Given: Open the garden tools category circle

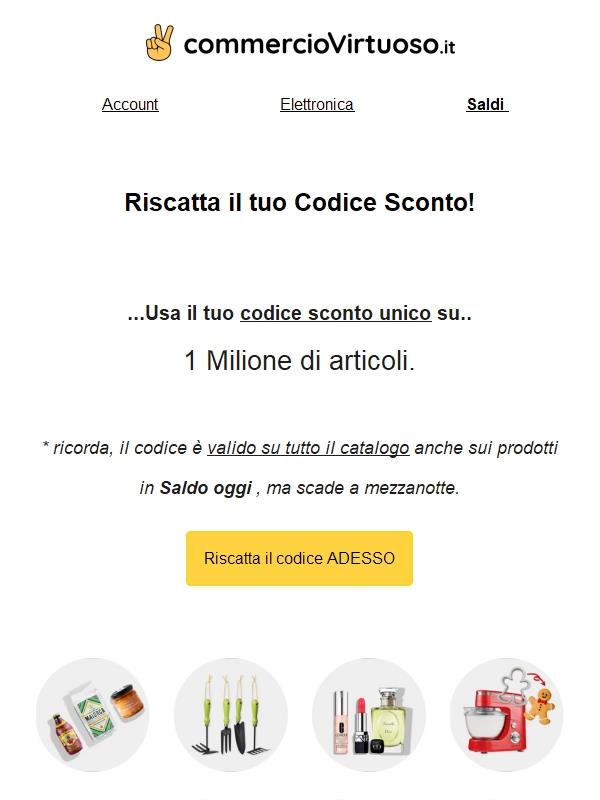Looking at the screenshot, I should 231,714.
